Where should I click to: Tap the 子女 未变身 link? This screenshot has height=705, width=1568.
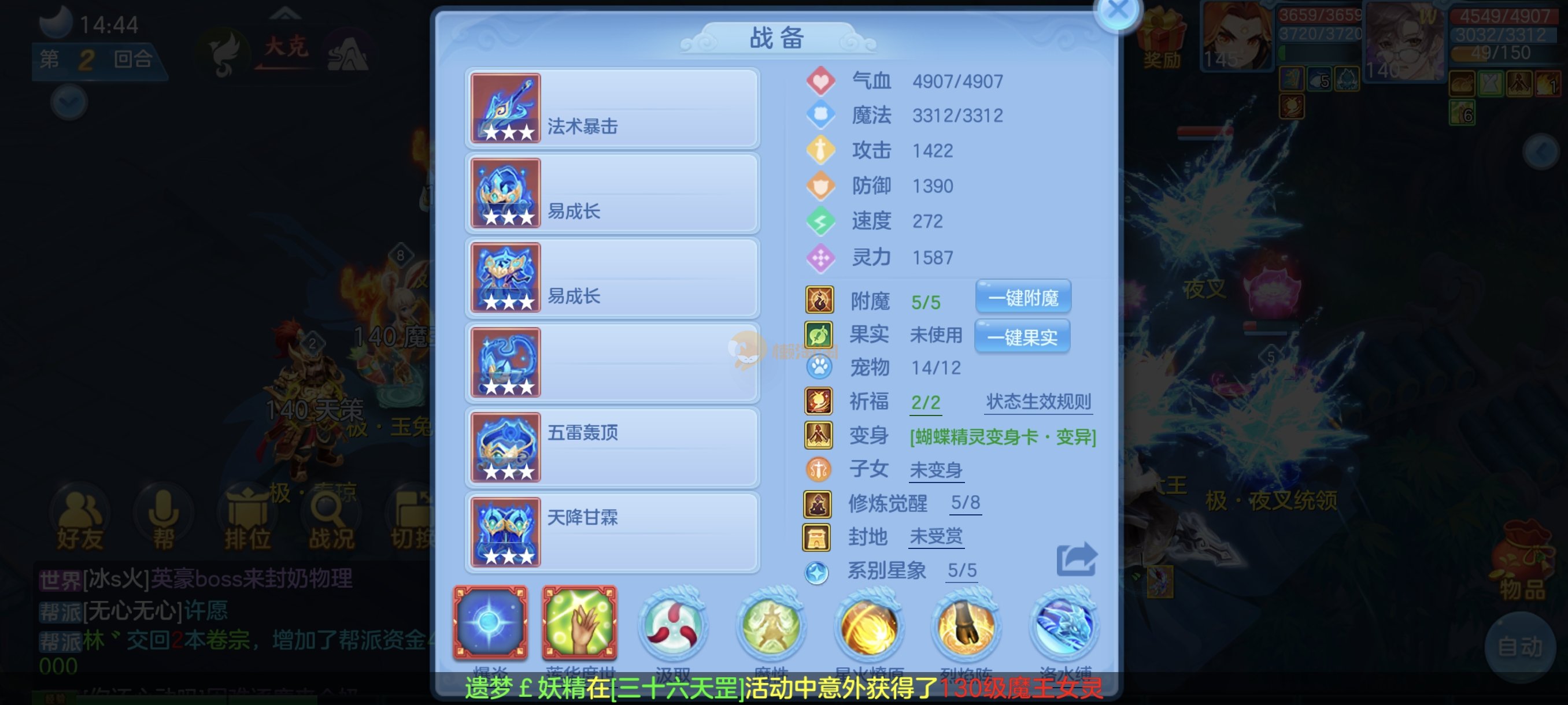[x=935, y=470]
